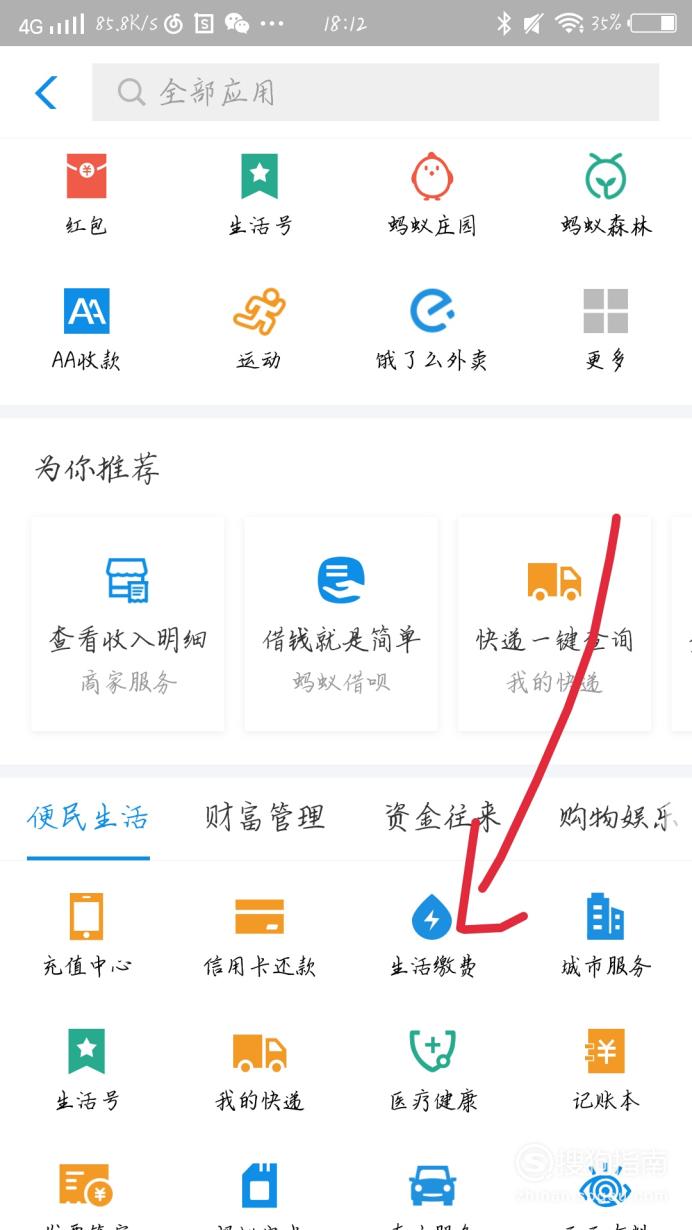This screenshot has height=1230, width=692.
Task: Open 信用卡还款
Action: [259, 935]
